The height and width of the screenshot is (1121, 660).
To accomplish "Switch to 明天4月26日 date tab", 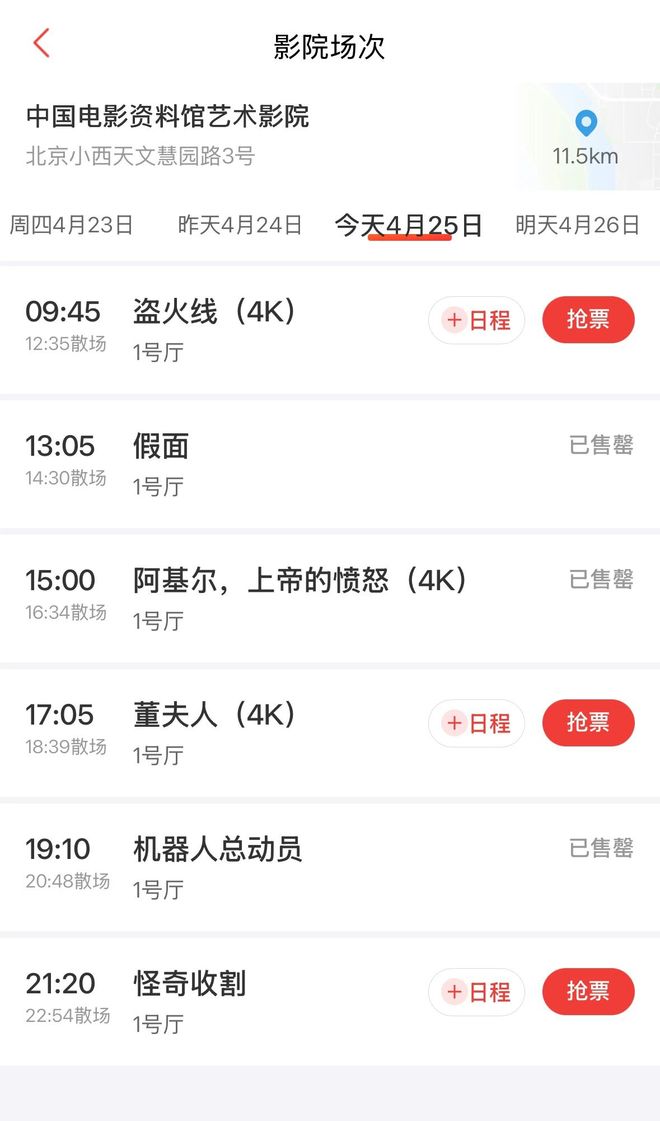I will (x=577, y=225).
